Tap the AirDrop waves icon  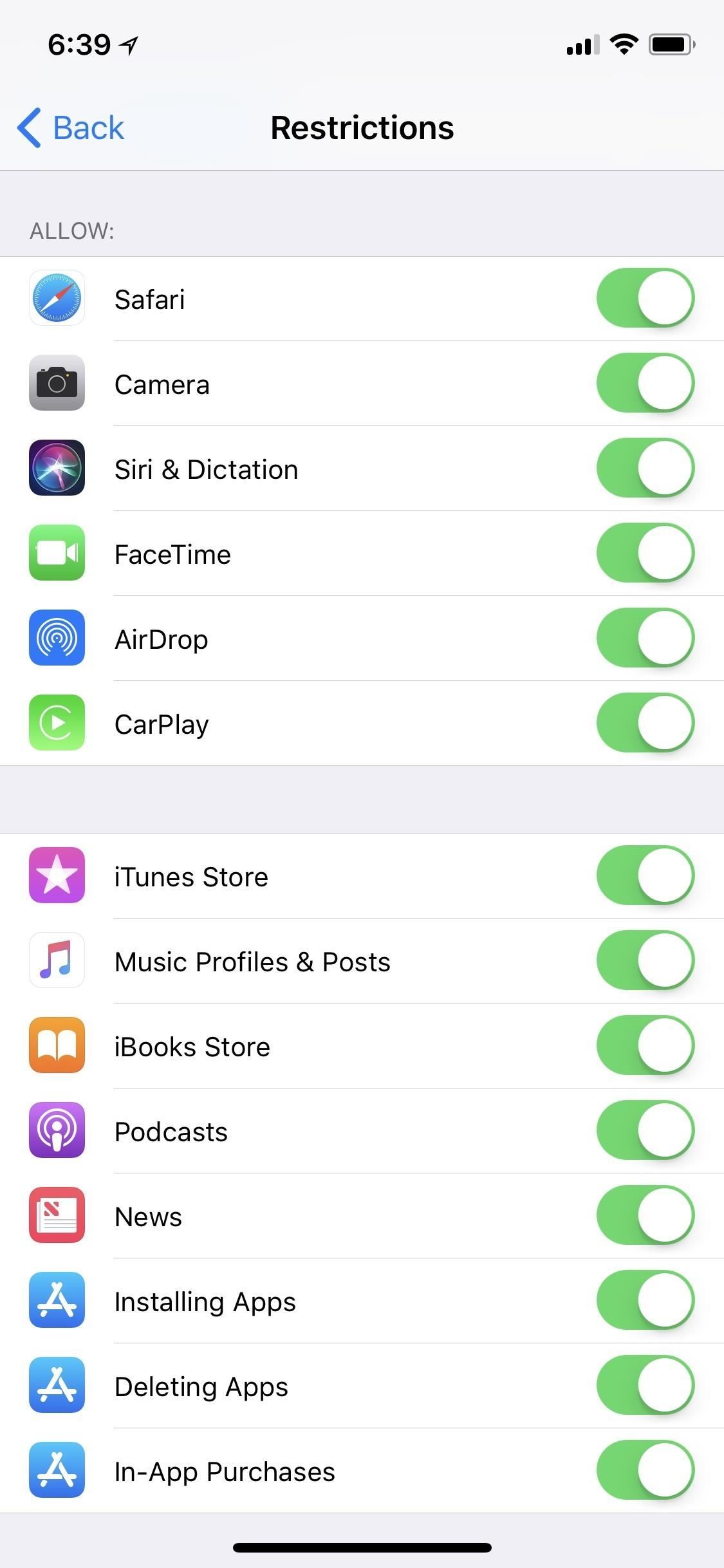[57, 639]
